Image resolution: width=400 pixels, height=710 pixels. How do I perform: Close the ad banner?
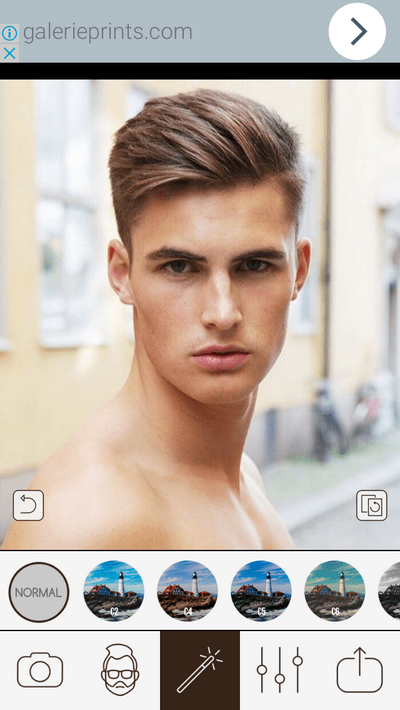click(9, 53)
